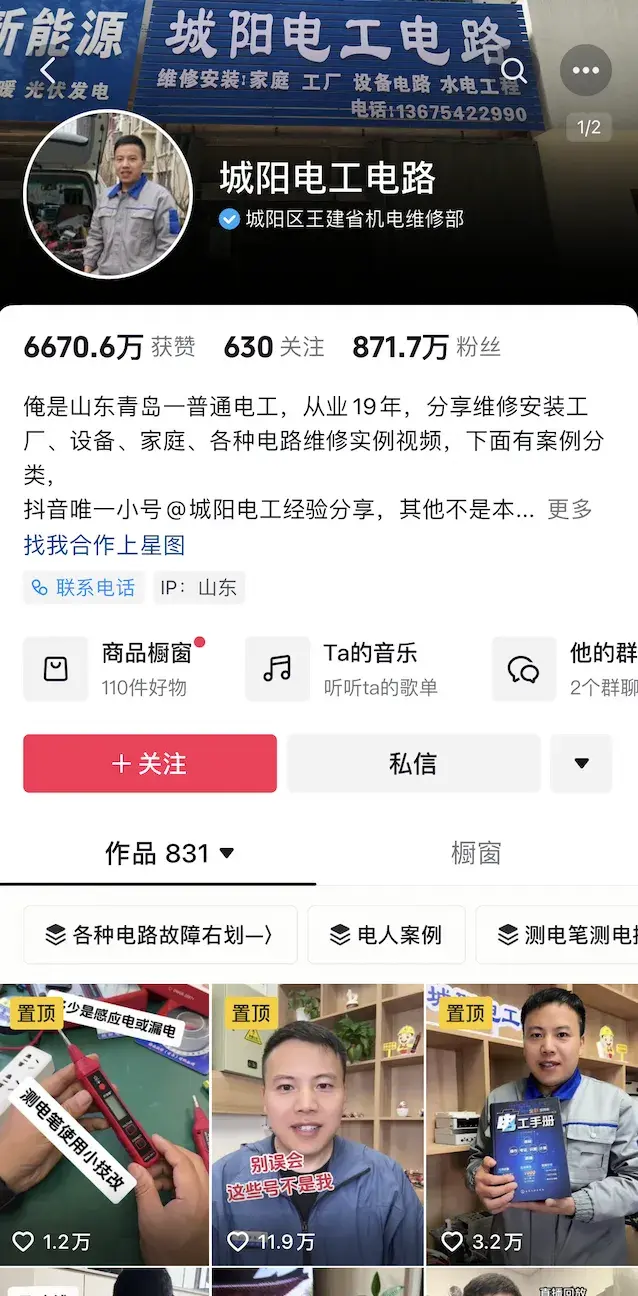Switch to the 橱窗 tab
The height and width of the screenshot is (1296, 638).
476,853
